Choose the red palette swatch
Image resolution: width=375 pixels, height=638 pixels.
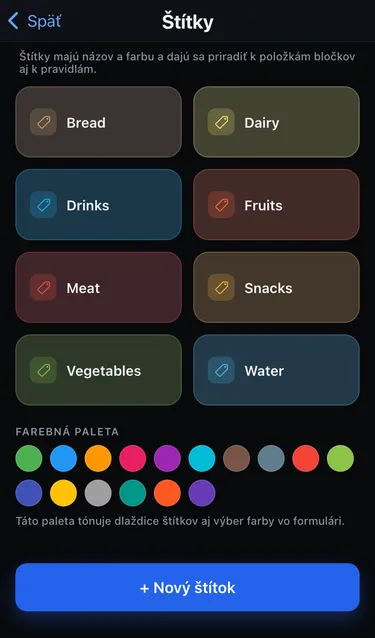[x=305, y=459]
